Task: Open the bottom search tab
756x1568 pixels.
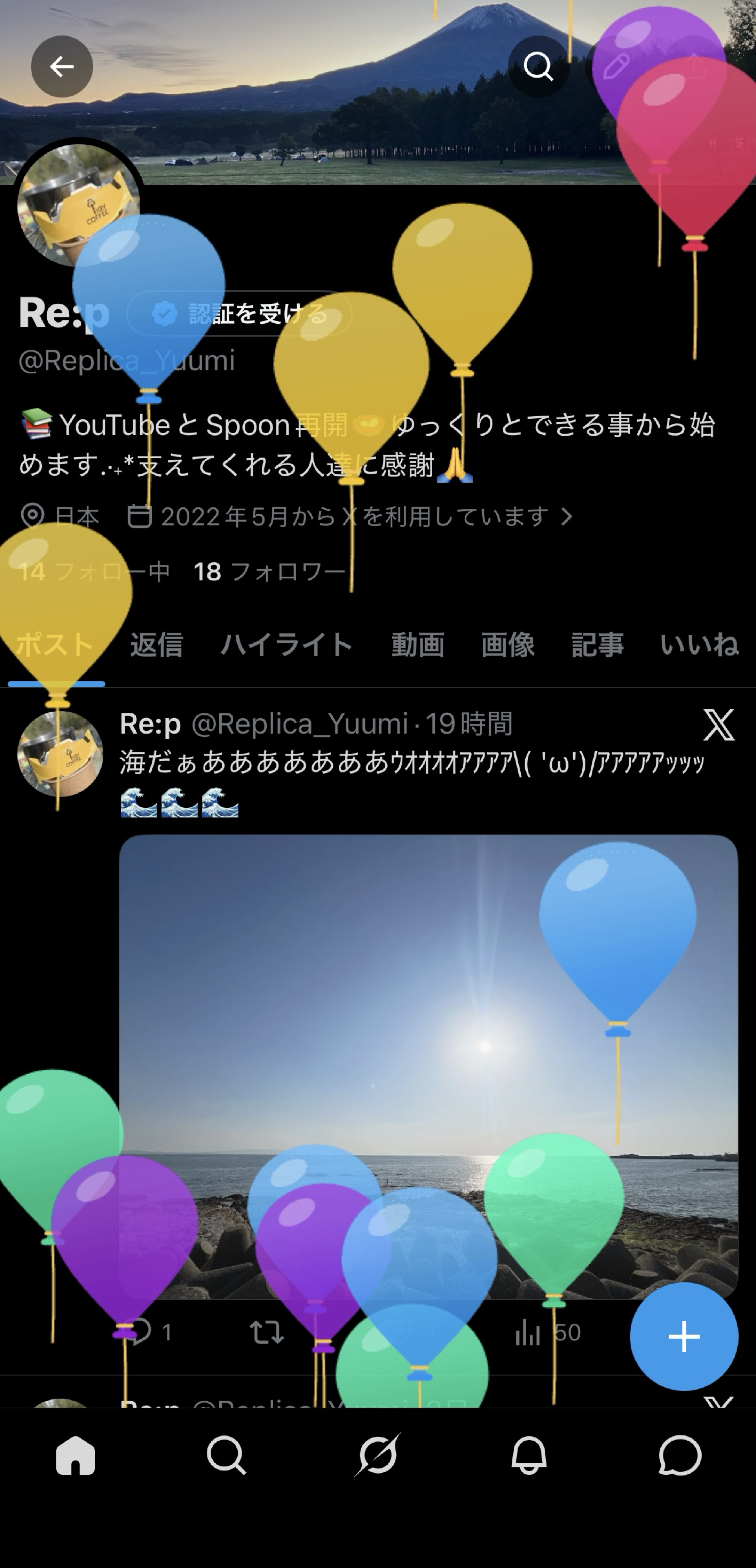Action: coord(226,1455)
